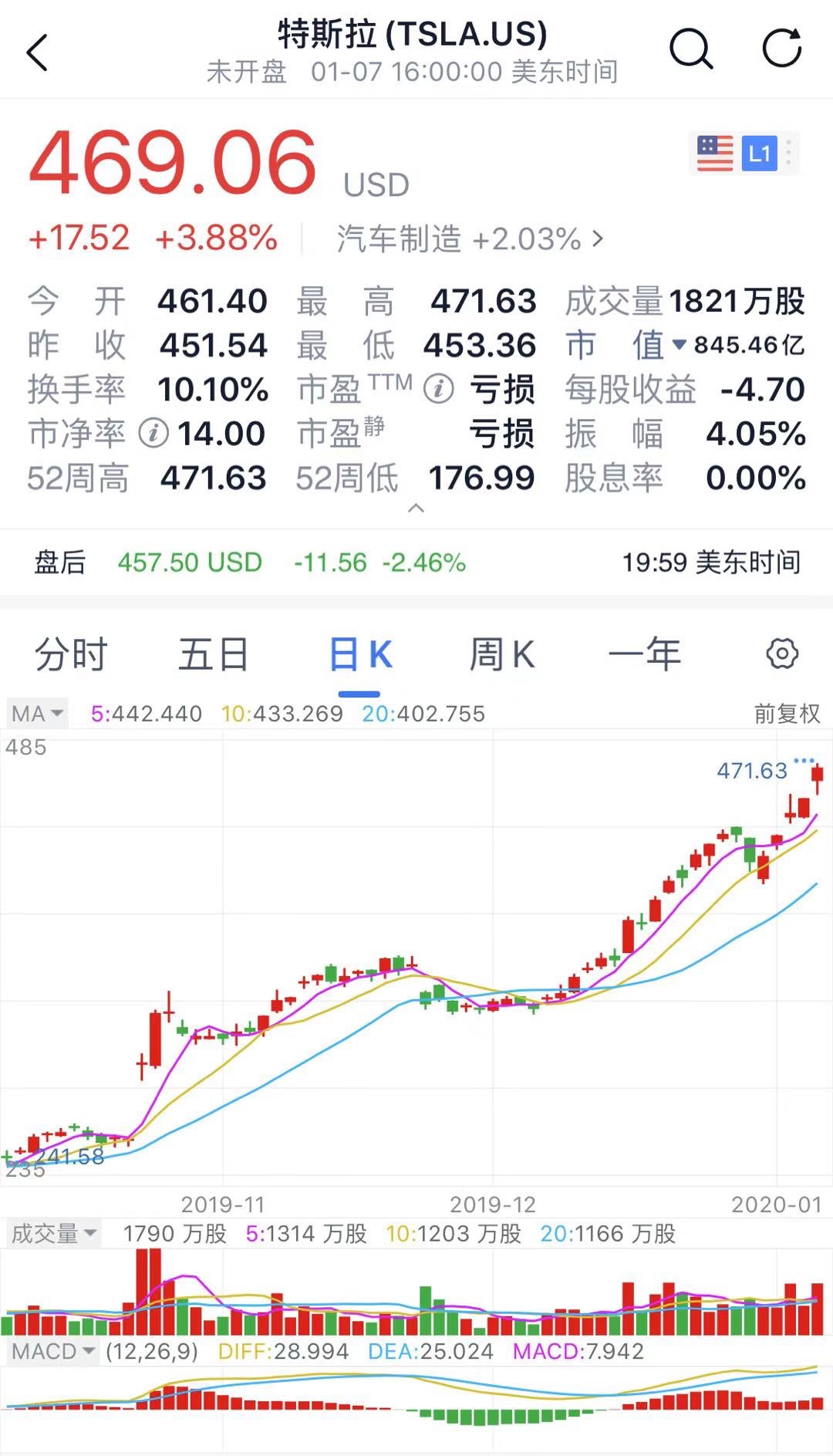Switch to the 分时 intraday tab
The width and height of the screenshot is (833, 1456).
[70, 653]
